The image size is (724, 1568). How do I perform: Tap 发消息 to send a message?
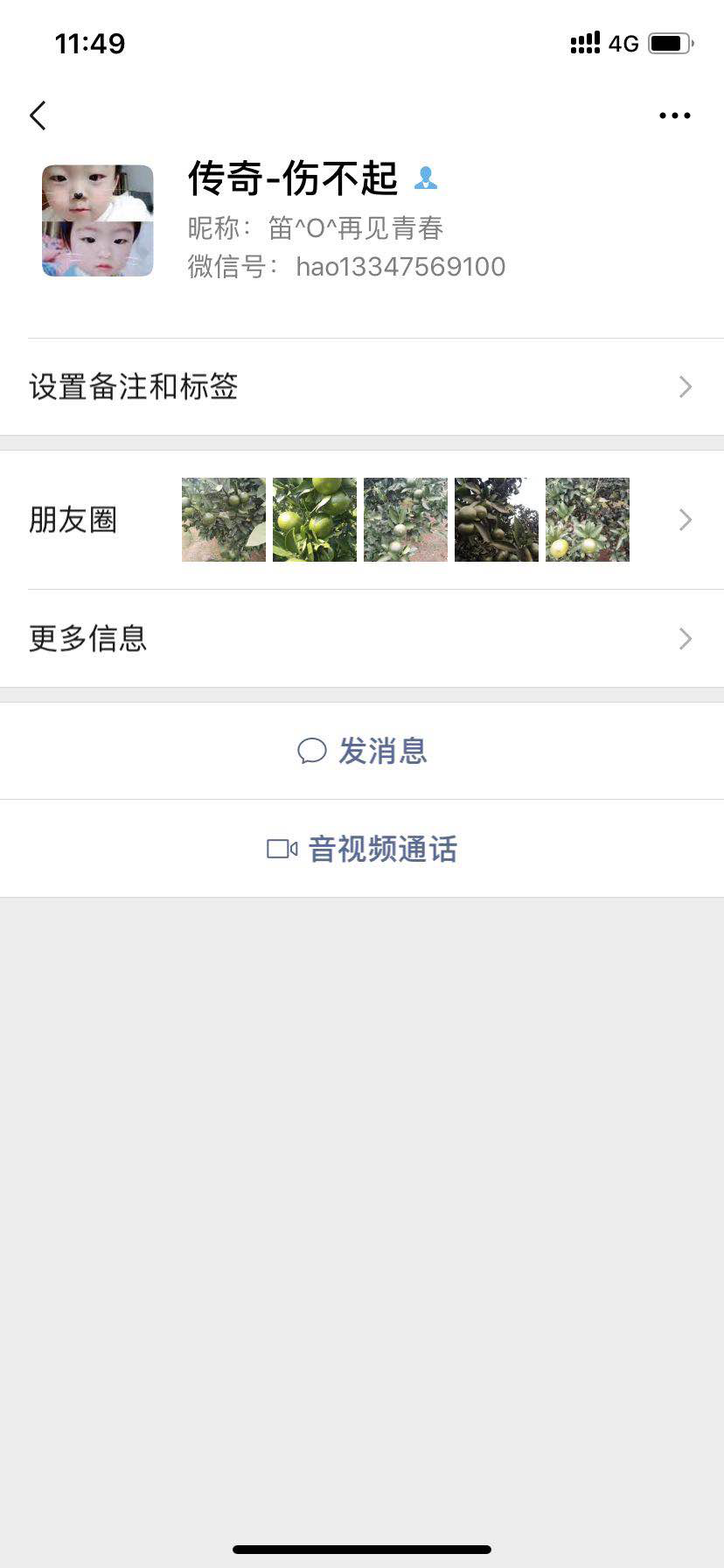click(362, 751)
